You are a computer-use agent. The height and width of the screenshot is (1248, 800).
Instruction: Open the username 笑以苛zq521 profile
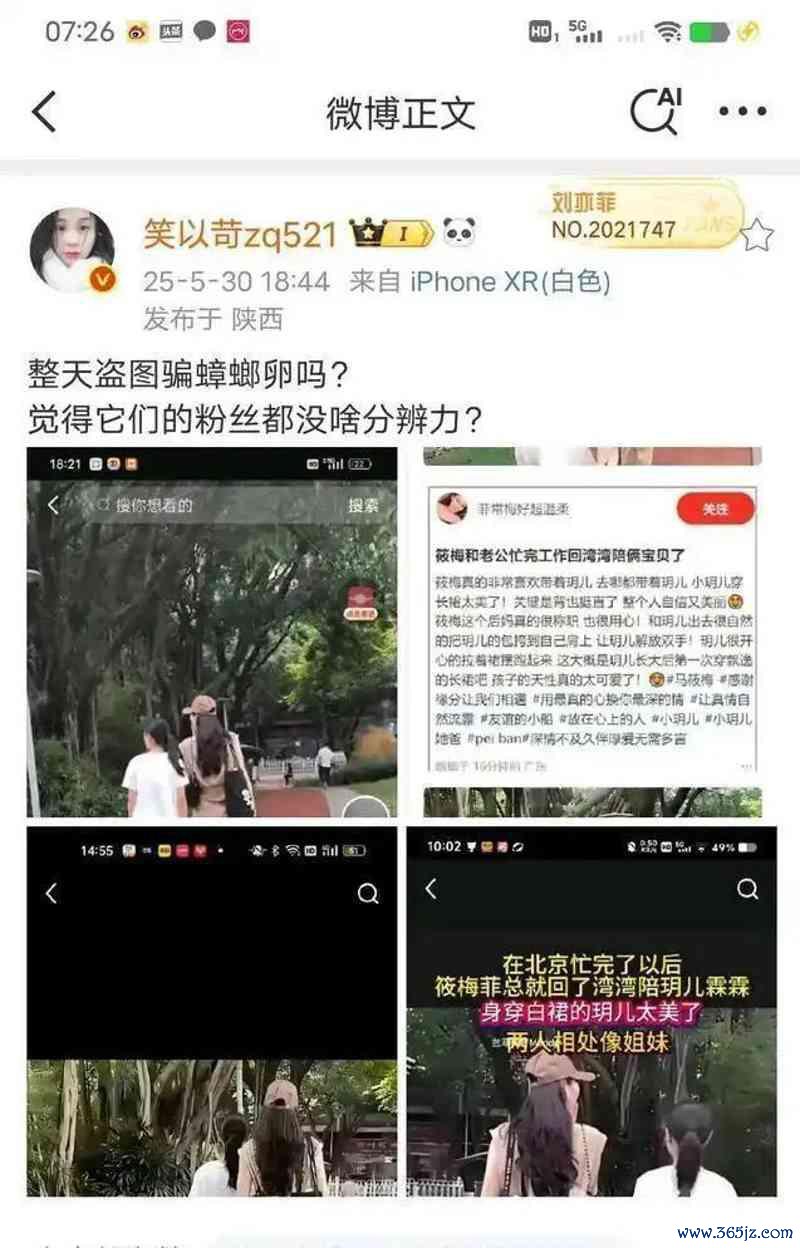239,235
